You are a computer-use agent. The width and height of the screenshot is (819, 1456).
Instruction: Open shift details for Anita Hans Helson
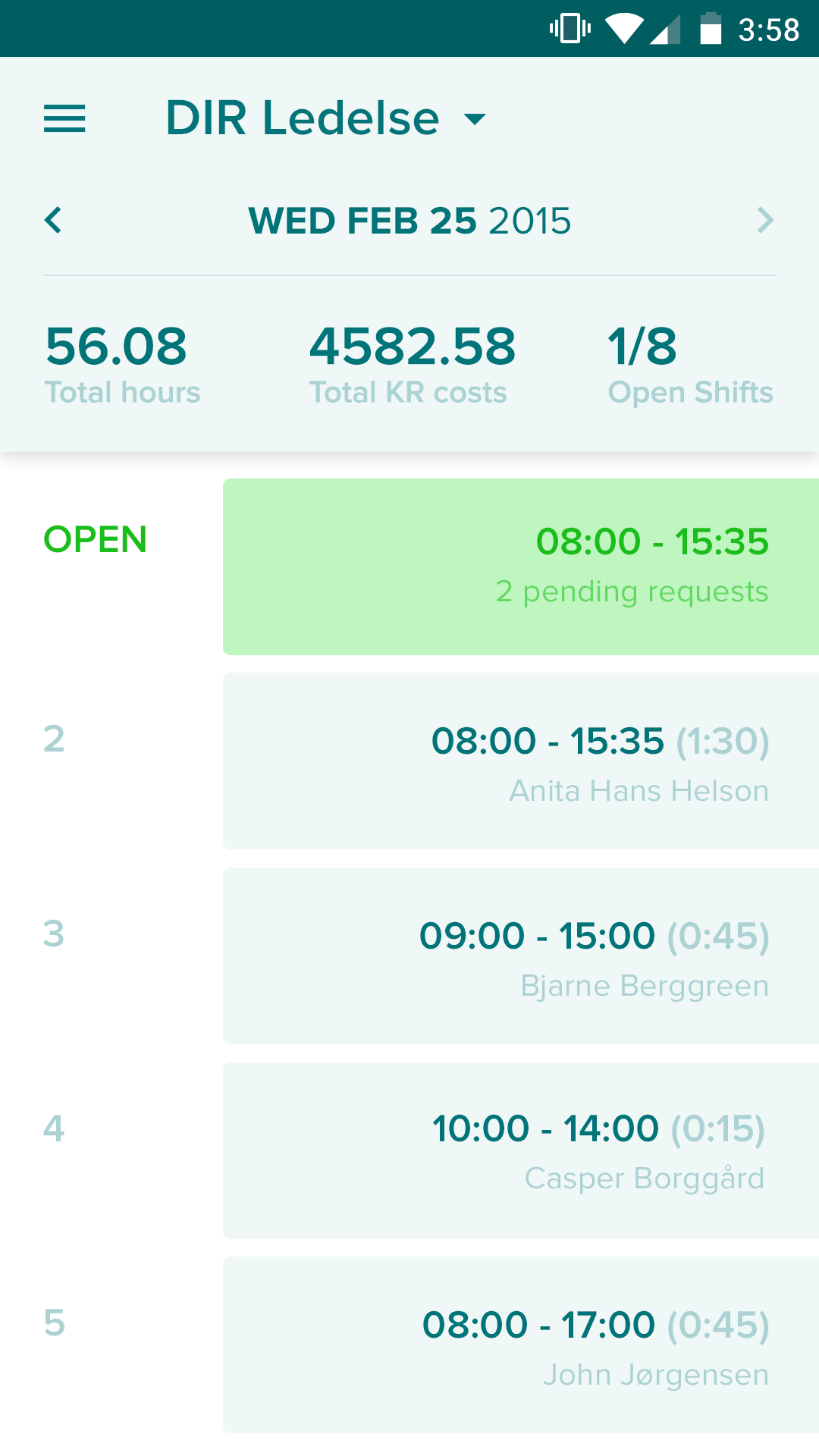point(520,761)
